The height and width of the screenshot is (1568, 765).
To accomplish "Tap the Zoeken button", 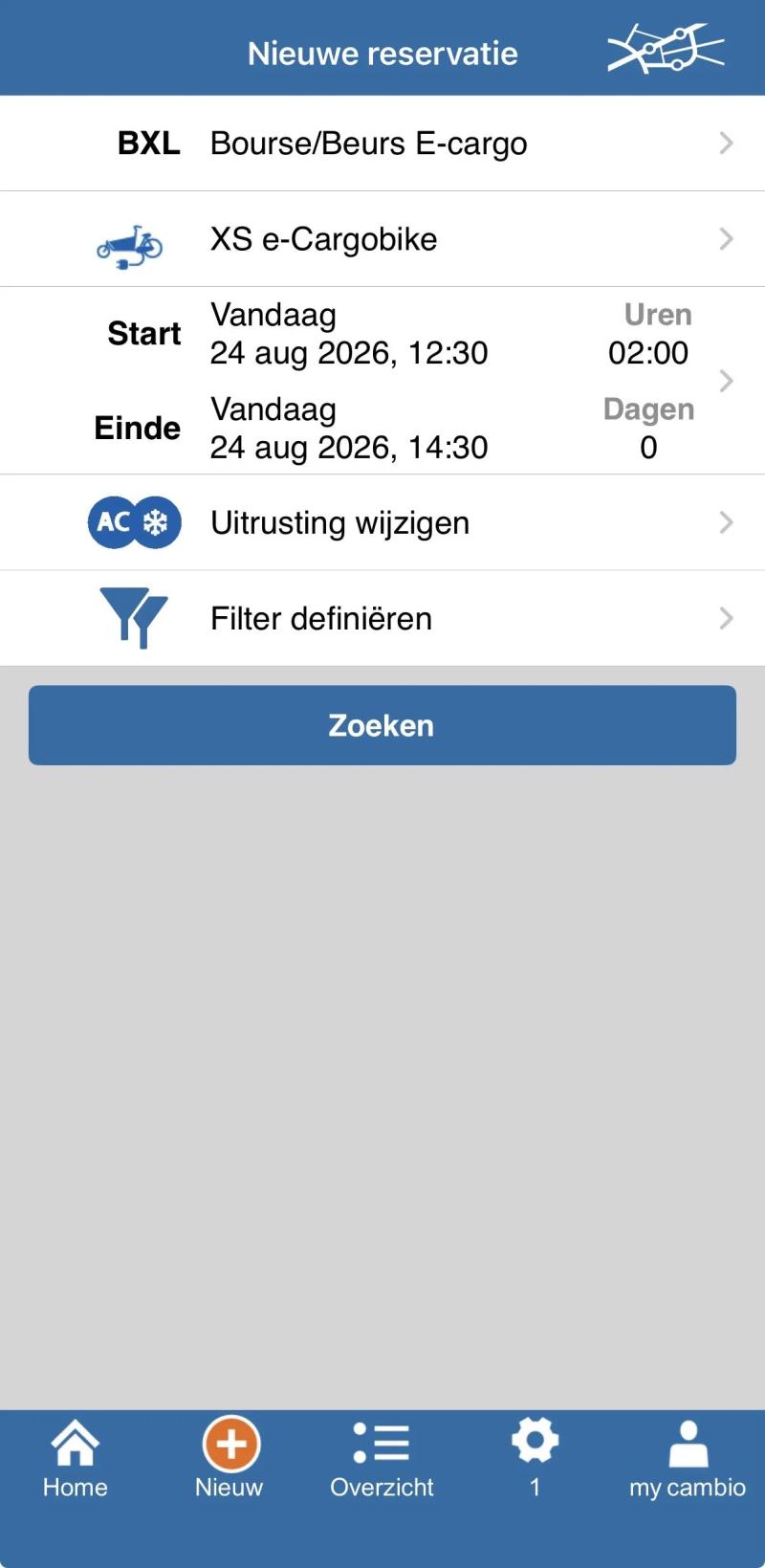I will click(382, 725).
